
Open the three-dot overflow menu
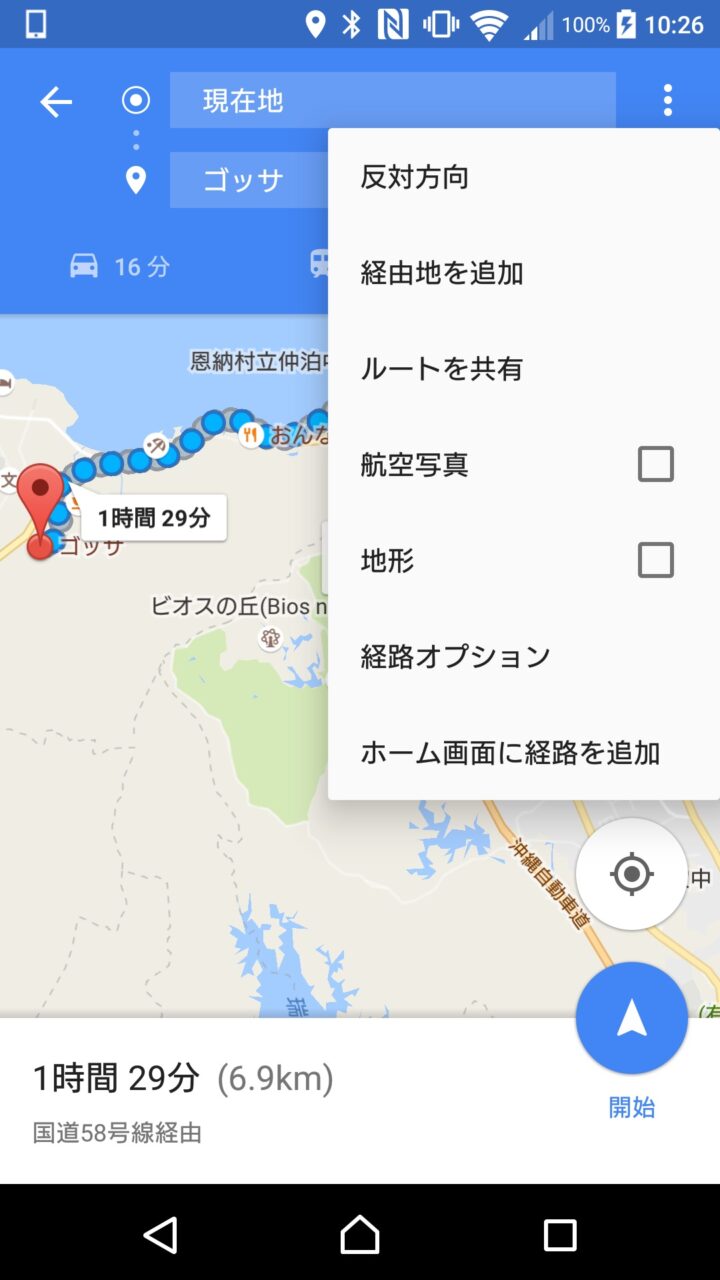click(667, 100)
